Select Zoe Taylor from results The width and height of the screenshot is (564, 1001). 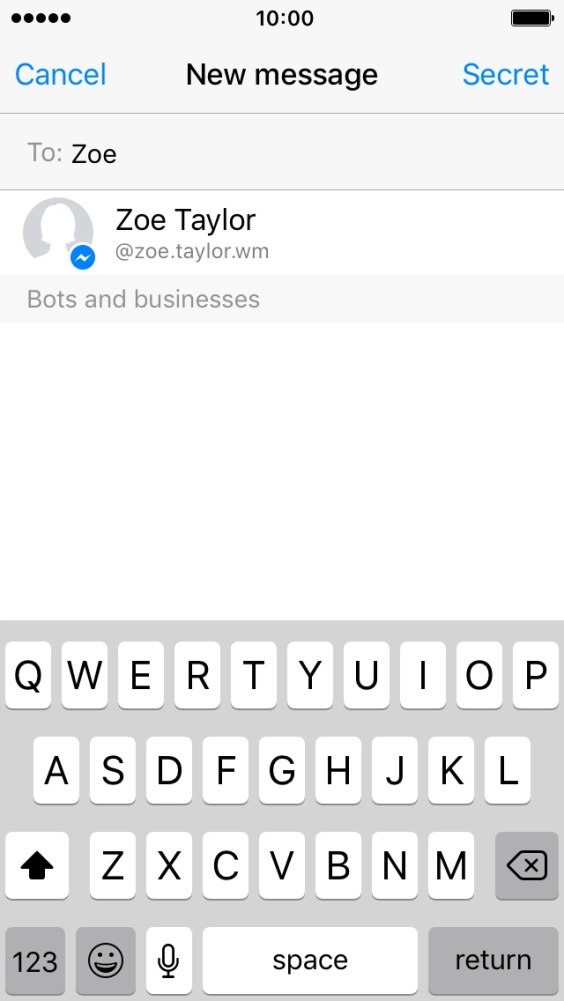[x=282, y=234]
